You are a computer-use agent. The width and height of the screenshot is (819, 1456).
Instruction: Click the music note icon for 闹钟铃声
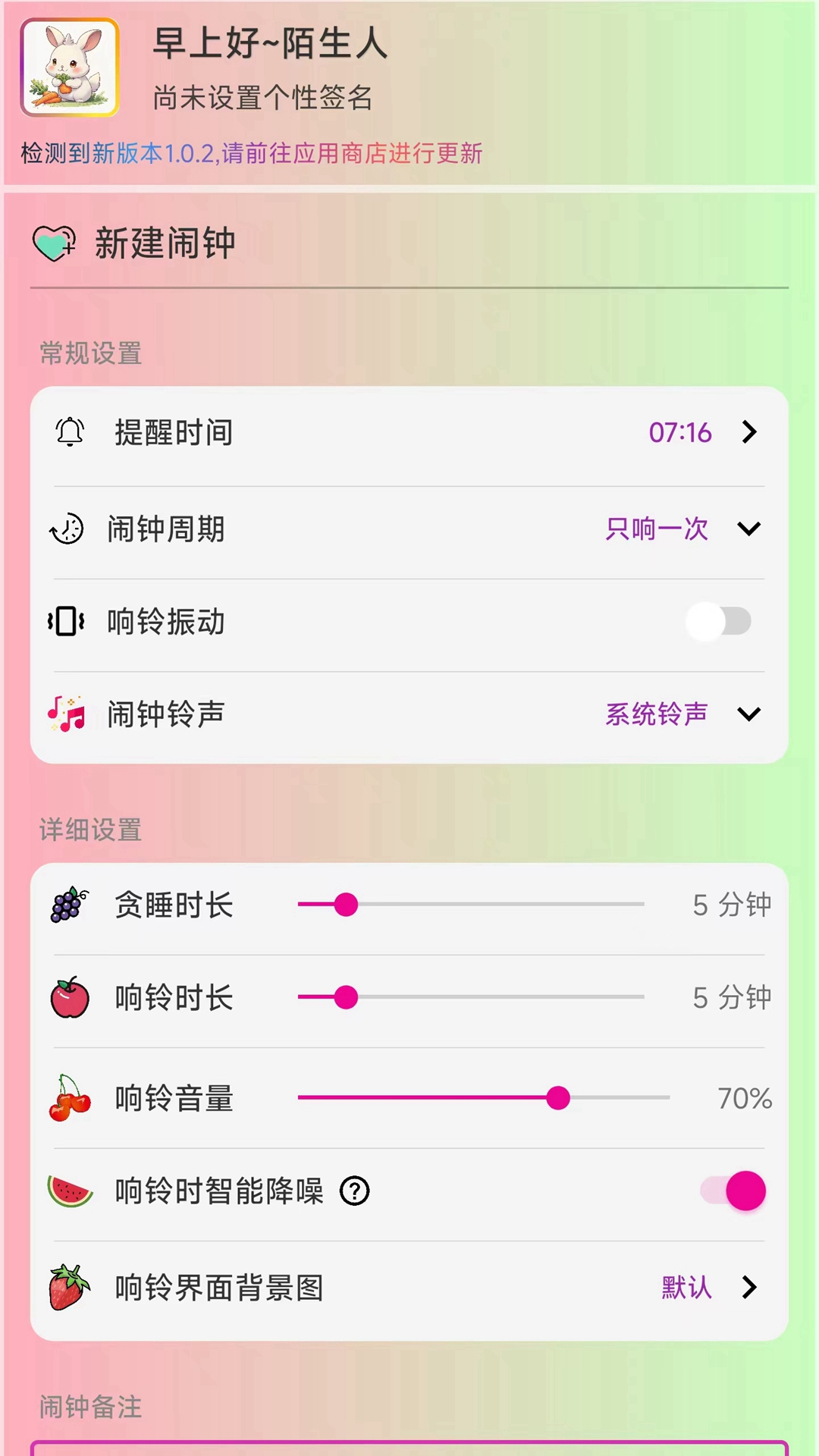(67, 714)
